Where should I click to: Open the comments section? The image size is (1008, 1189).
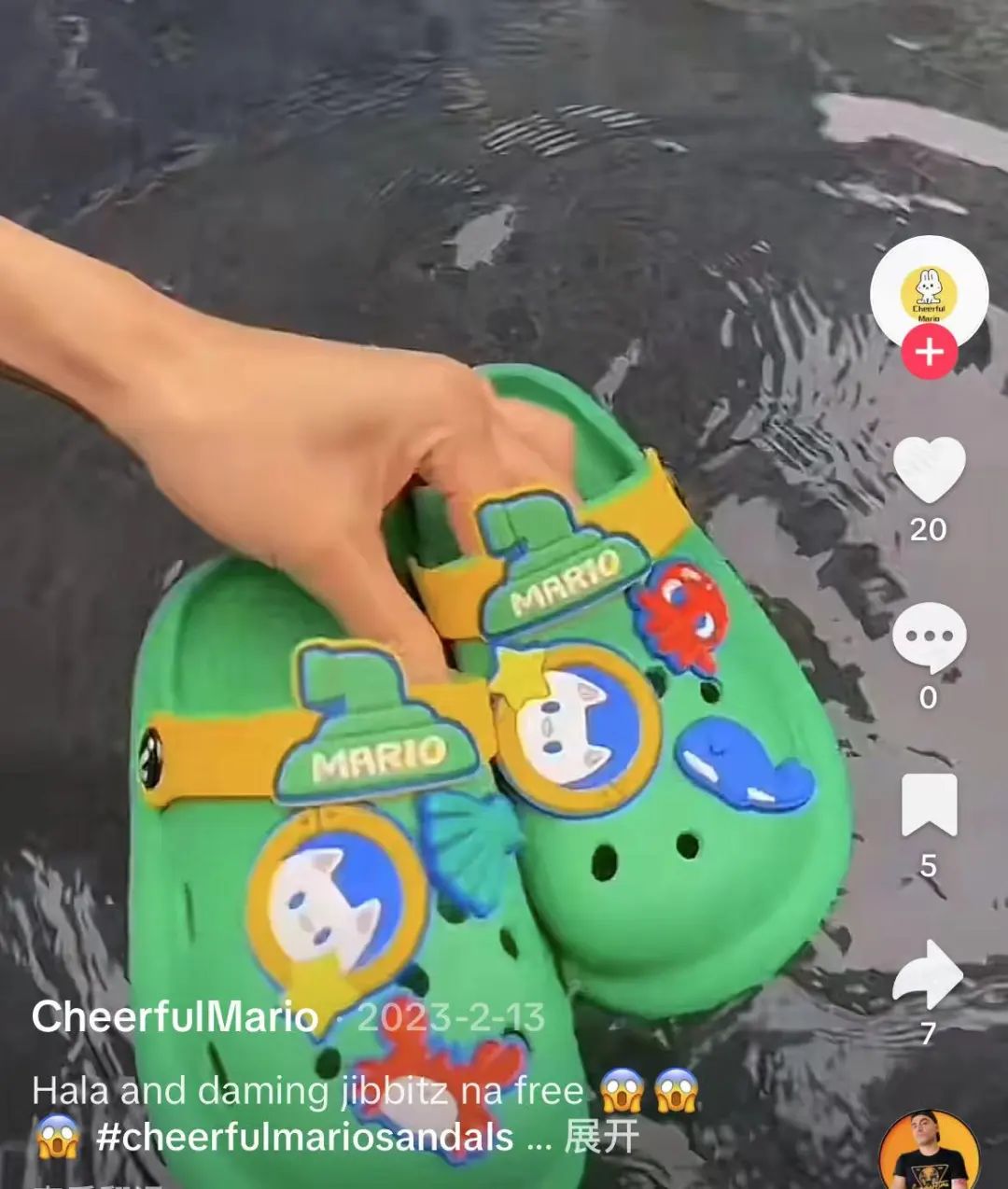pyautogui.click(x=929, y=637)
